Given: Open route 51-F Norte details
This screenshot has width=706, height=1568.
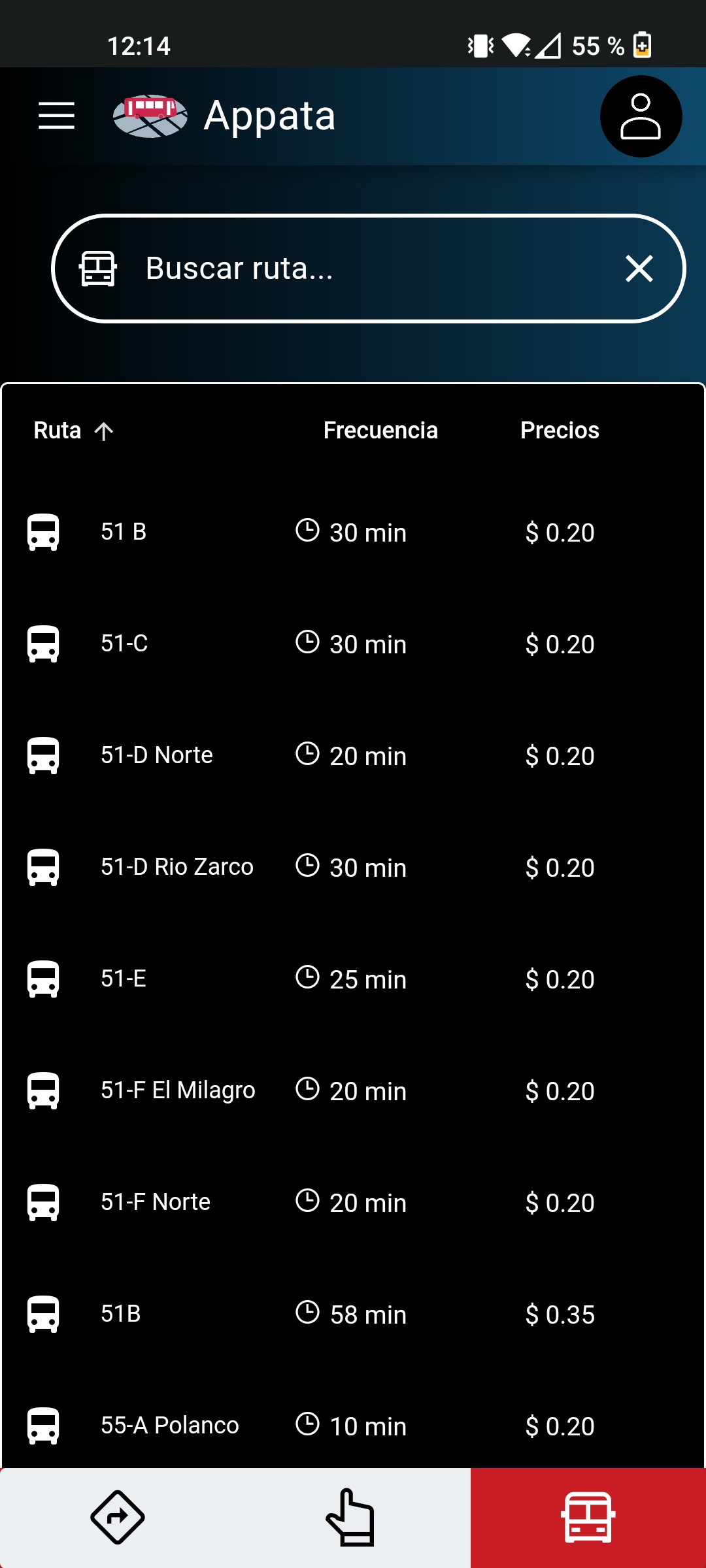Looking at the screenshot, I should [x=155, y=1201].
